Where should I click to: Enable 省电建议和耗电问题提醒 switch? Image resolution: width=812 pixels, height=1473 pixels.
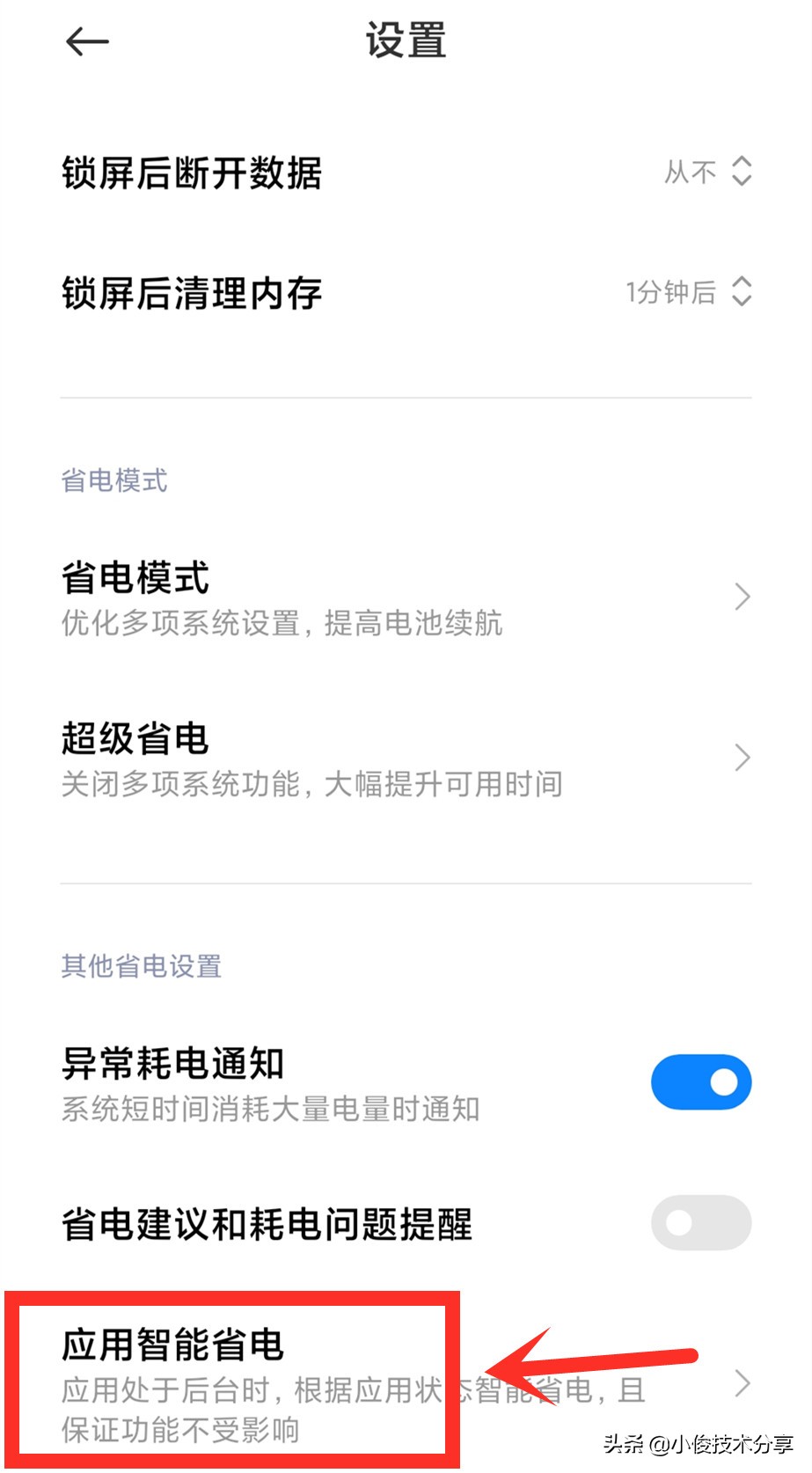click(700, 1222)
